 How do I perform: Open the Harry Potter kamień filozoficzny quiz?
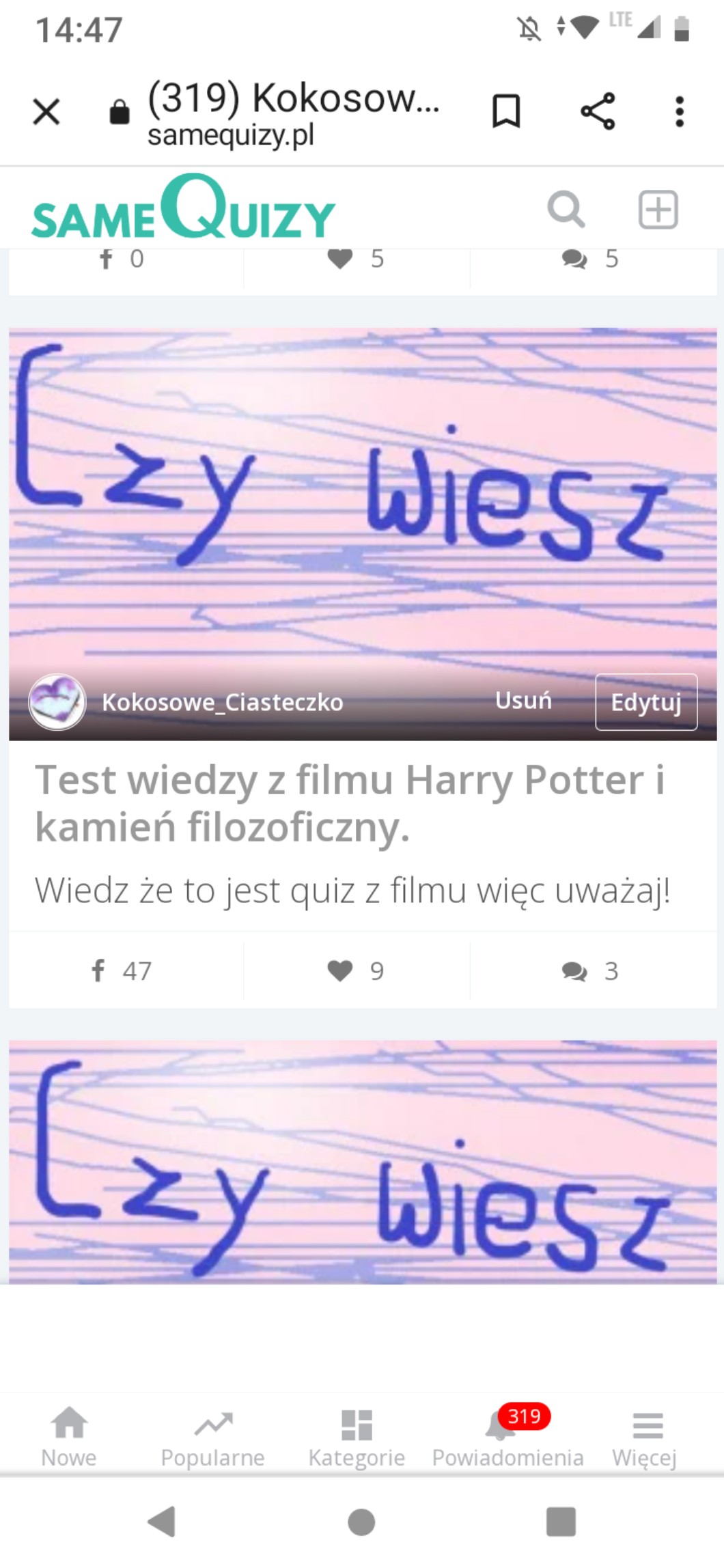pos(348,803)
